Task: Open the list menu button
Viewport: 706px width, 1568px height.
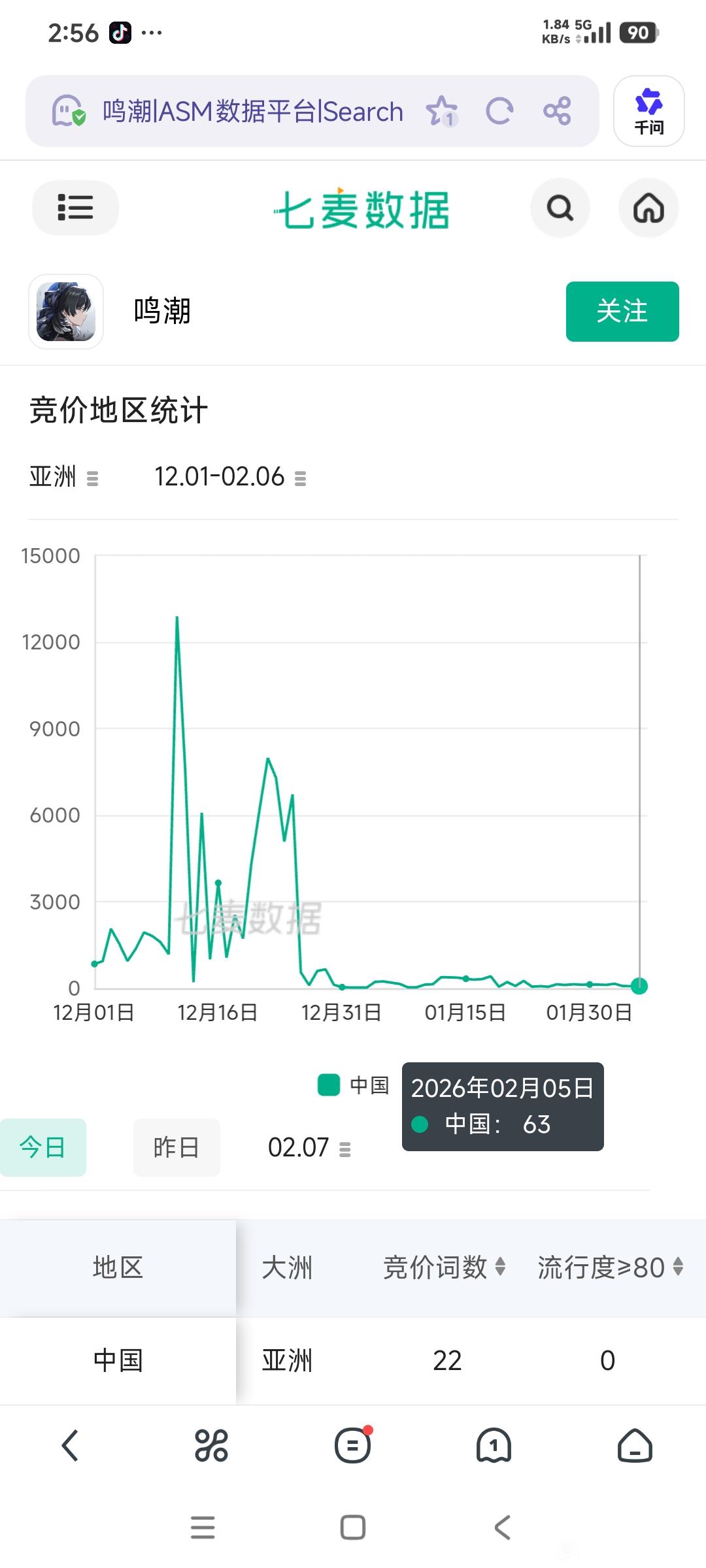Action: click(x=75, y=208)
